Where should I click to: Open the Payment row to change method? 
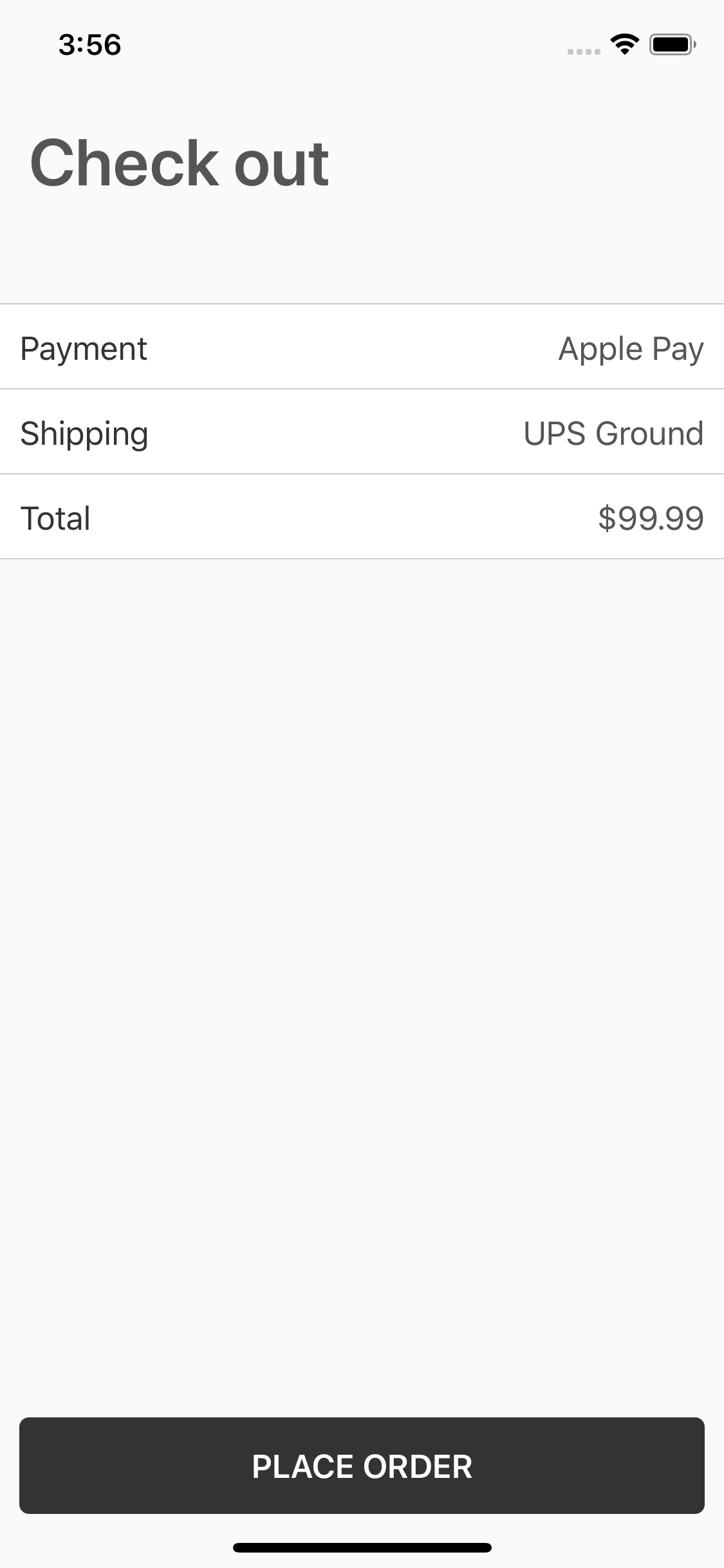362,348
